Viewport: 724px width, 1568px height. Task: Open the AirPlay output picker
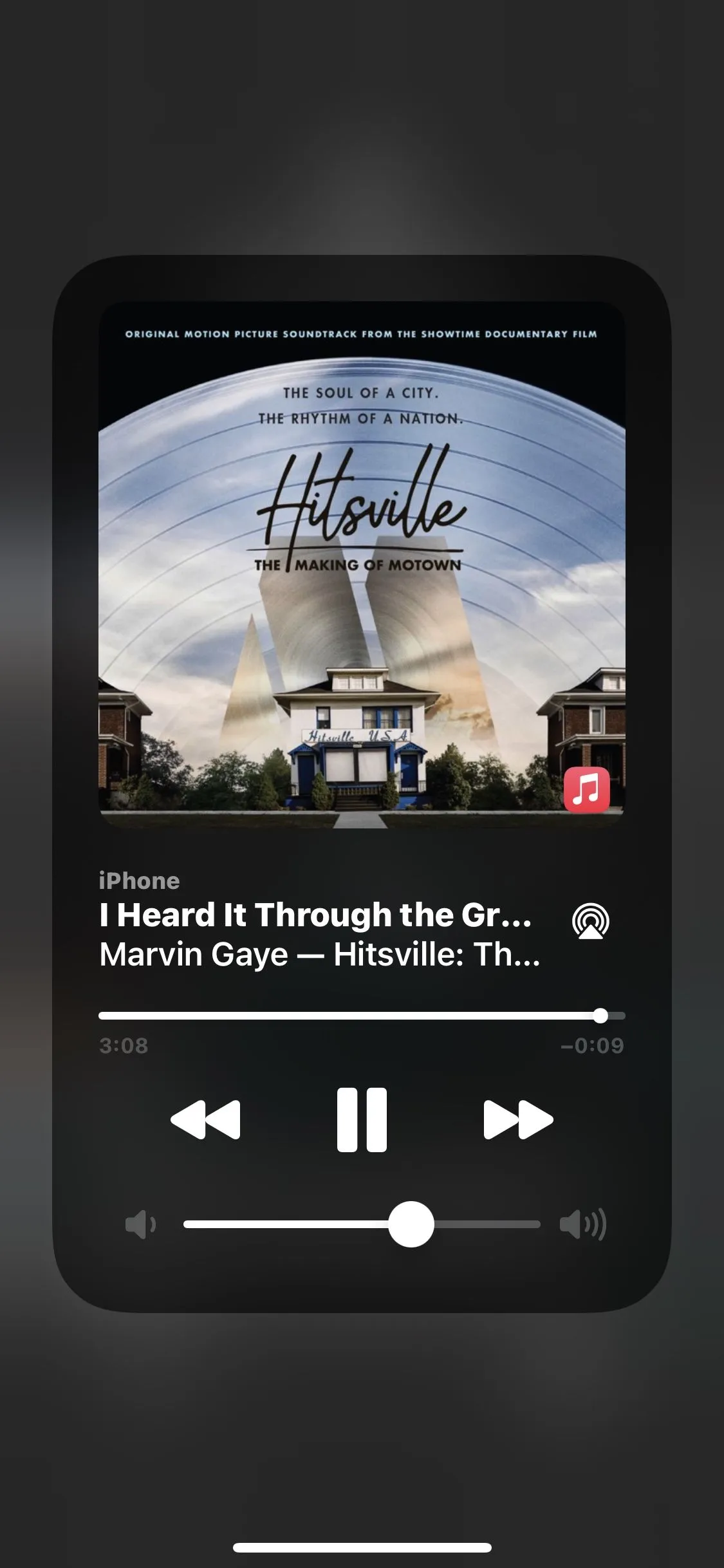[590, 921]
